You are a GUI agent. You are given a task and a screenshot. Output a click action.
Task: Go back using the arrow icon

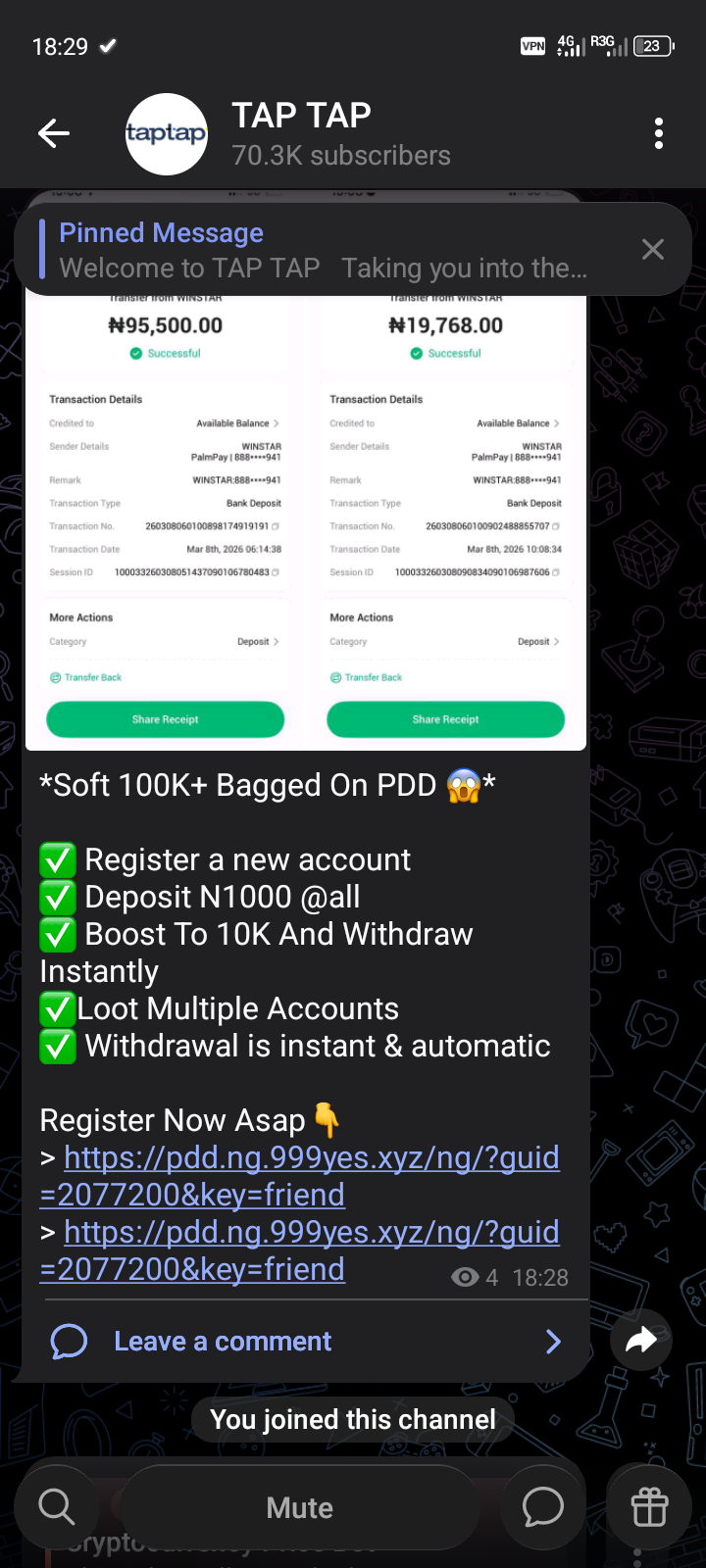click(x=54, y=133)
